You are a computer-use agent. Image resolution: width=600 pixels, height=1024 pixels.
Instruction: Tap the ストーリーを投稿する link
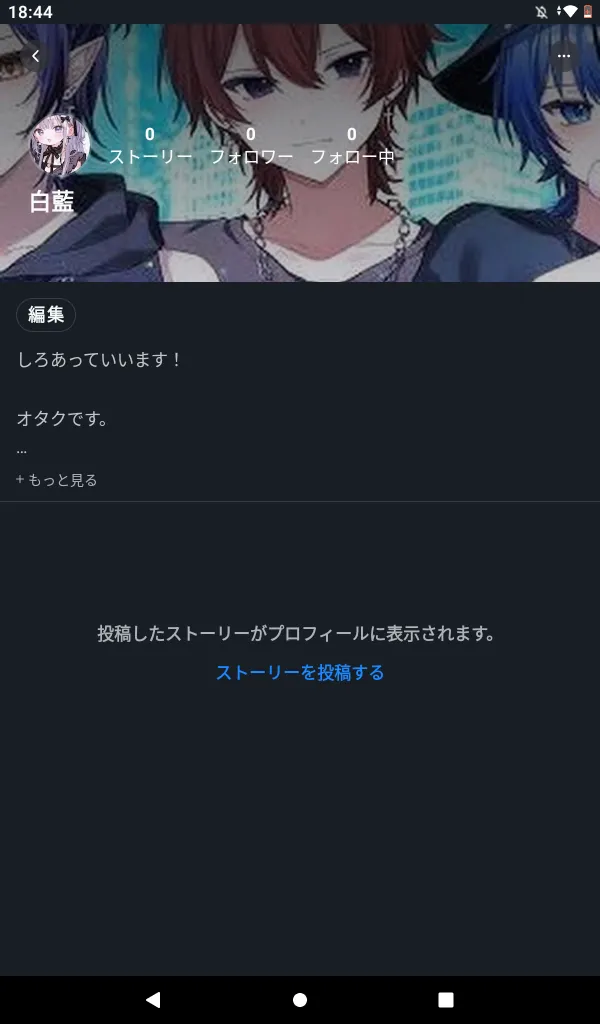pos(300,673)
